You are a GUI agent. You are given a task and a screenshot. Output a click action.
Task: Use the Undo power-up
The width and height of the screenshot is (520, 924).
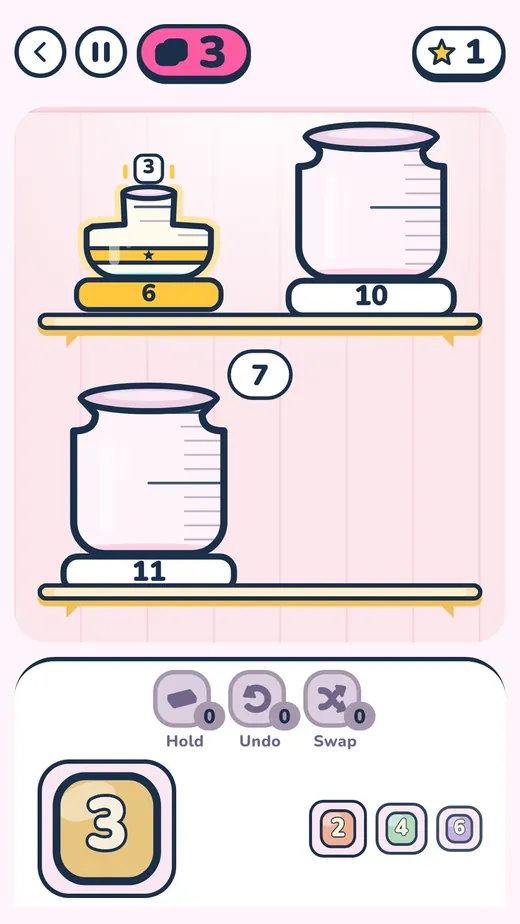(x=258, y=699)
